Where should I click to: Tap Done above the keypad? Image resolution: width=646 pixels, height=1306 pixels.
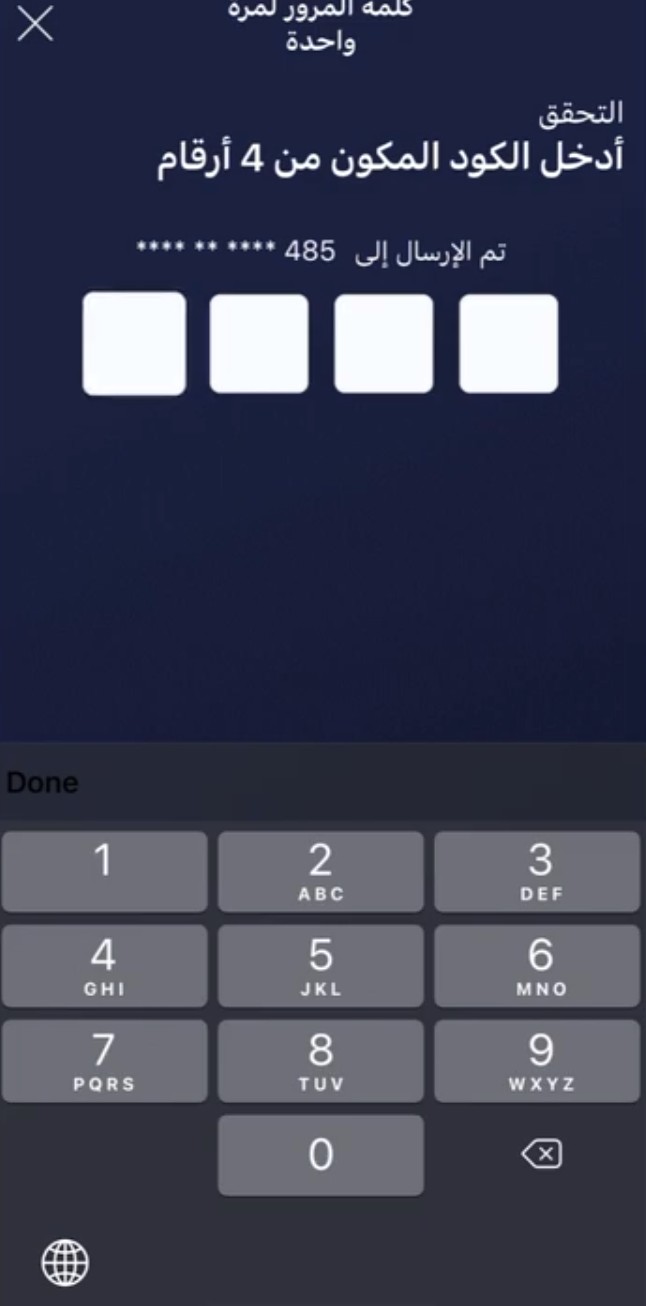pos(42,783)
